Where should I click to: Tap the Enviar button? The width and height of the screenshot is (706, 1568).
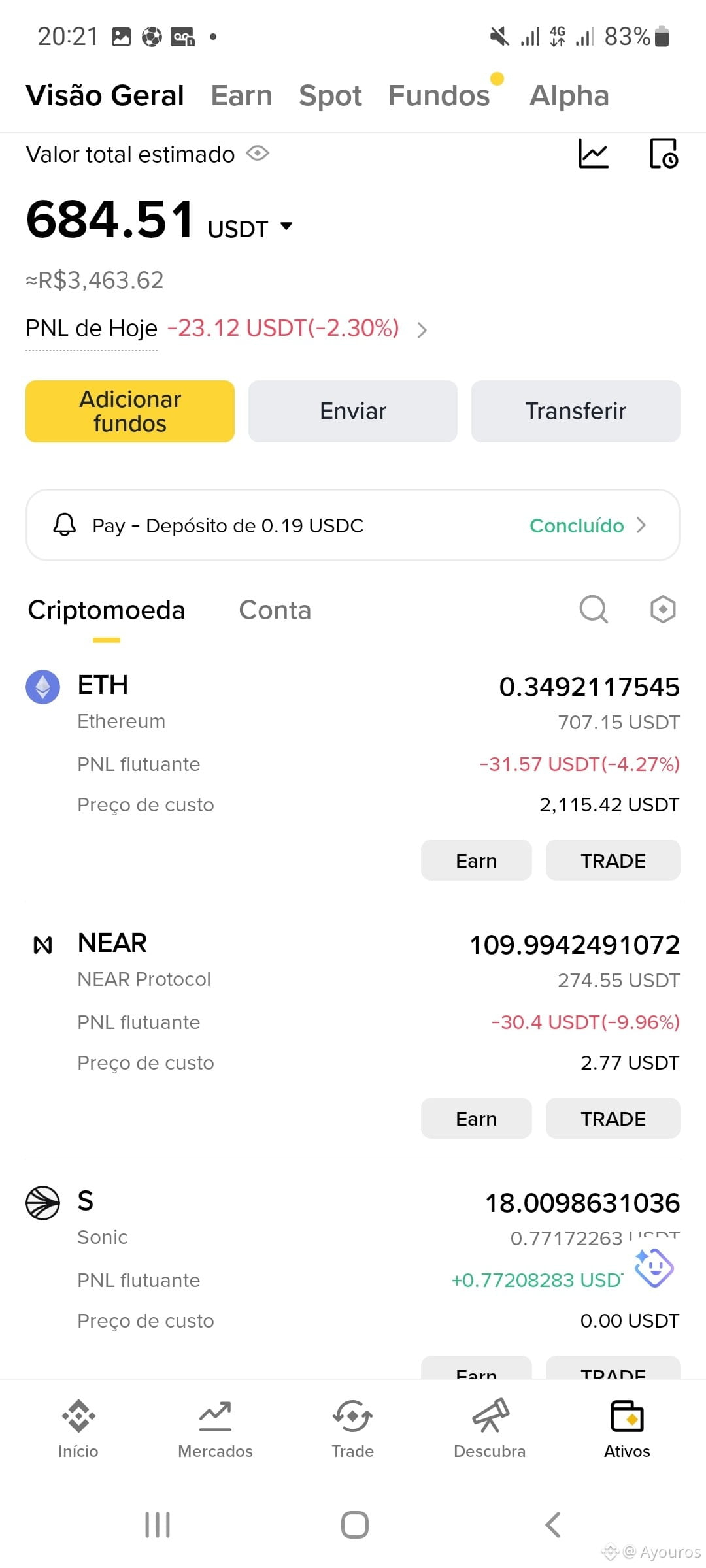[x=353, y=411]
